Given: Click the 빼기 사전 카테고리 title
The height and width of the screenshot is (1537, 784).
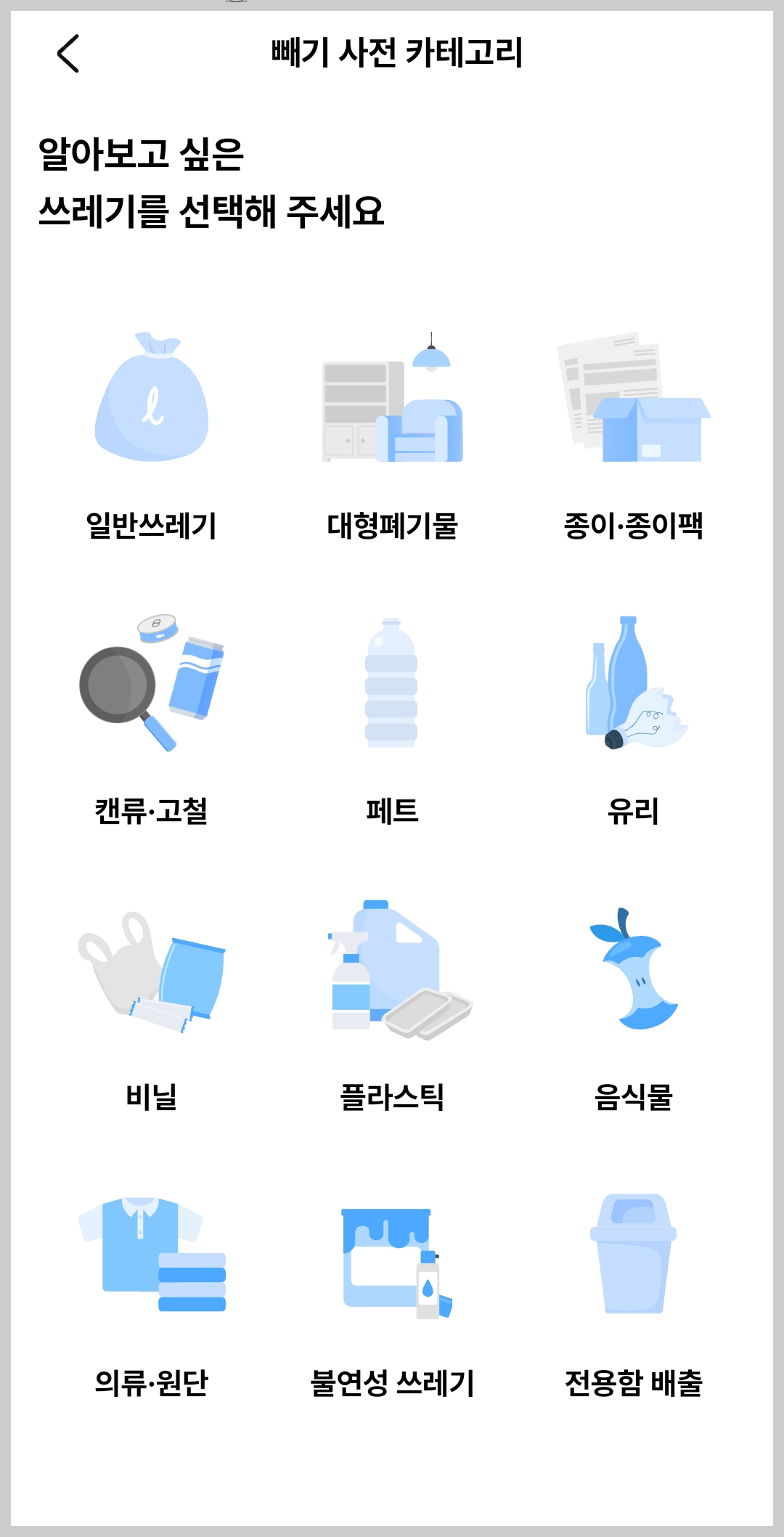Looking at the screenshot, I should click(399, 51).
